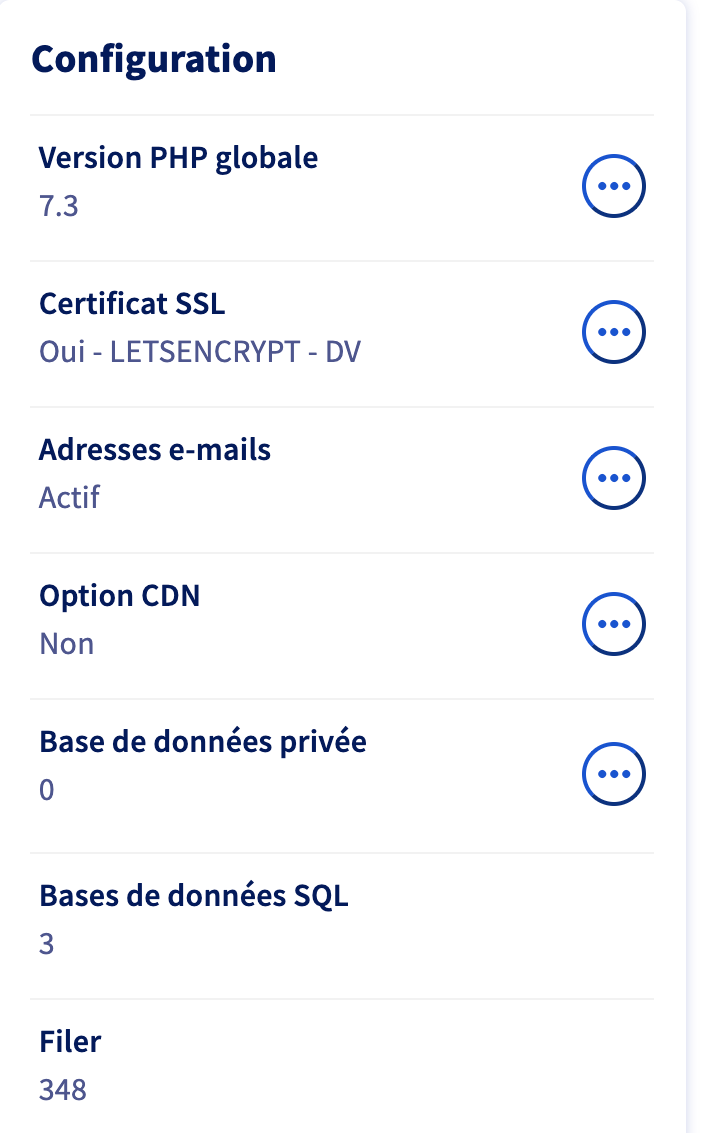Show actions for Adresses e-mails
This screenshot has height=1133, width=706.
pos(614,479)
